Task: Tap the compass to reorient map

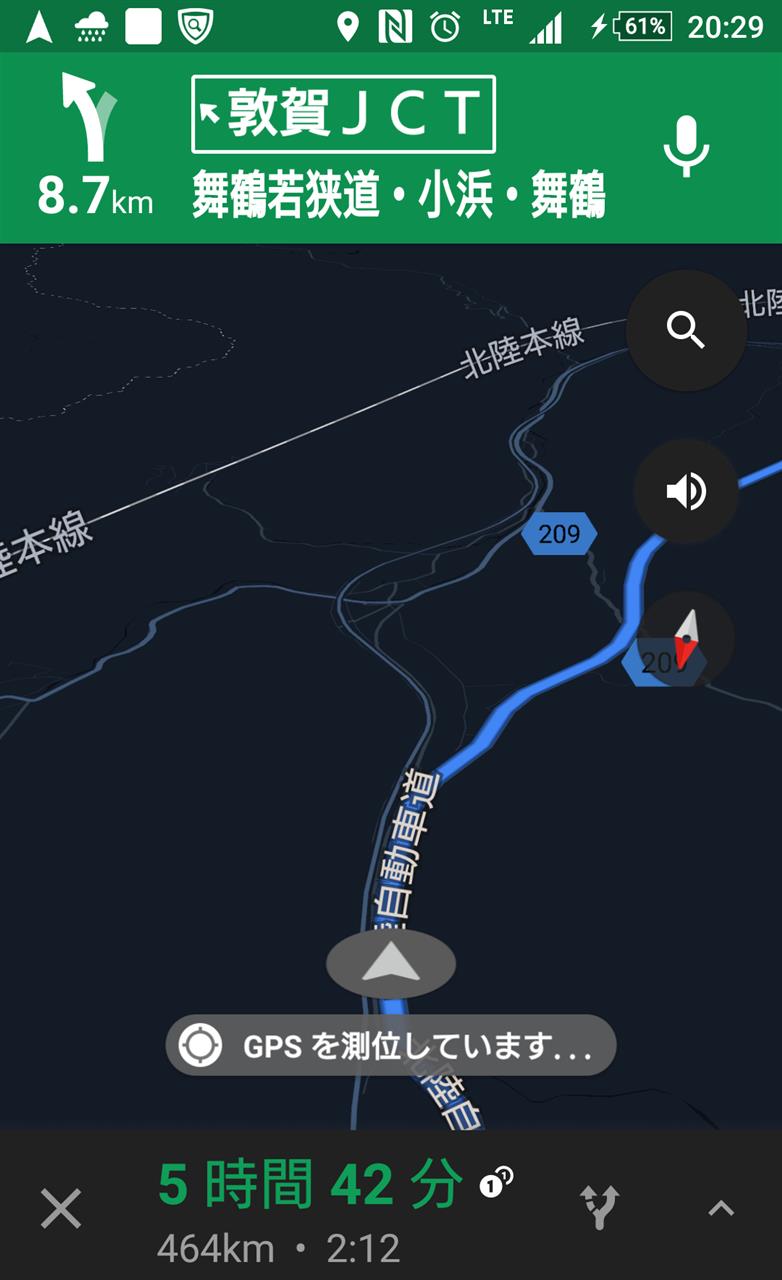Action: [686, 640]
